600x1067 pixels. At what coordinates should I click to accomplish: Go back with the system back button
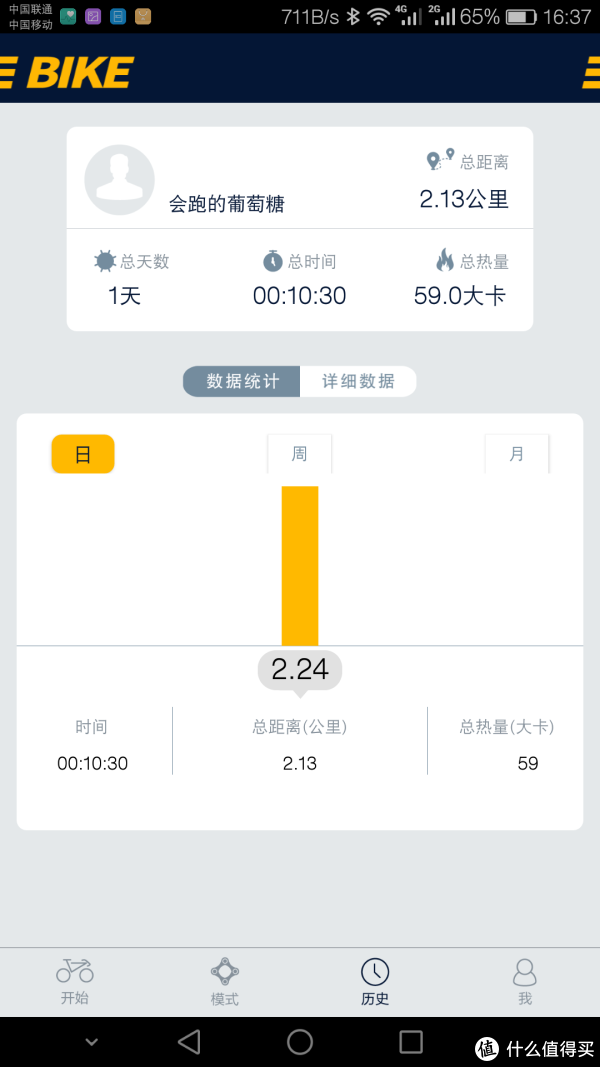[188, 1041]
